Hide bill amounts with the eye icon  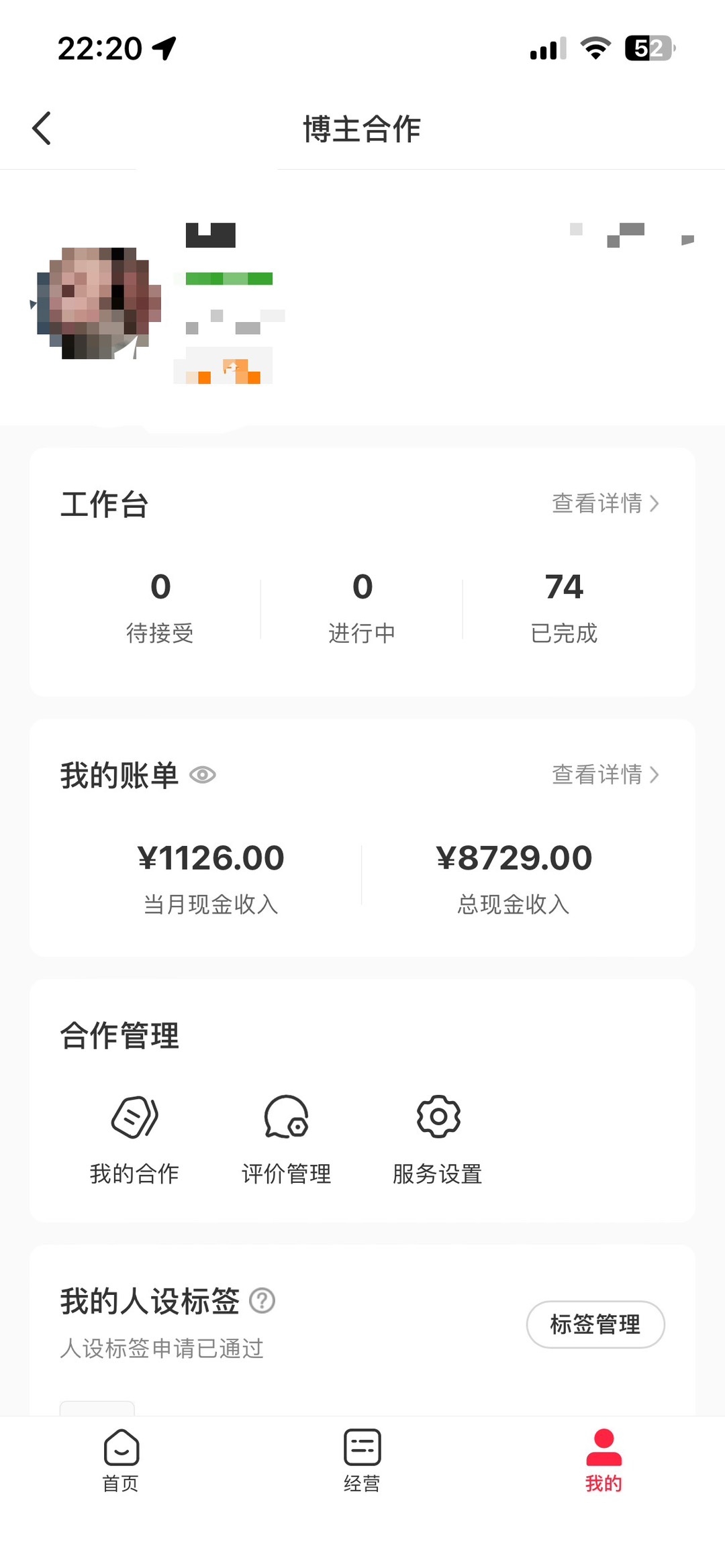point(203,775)
